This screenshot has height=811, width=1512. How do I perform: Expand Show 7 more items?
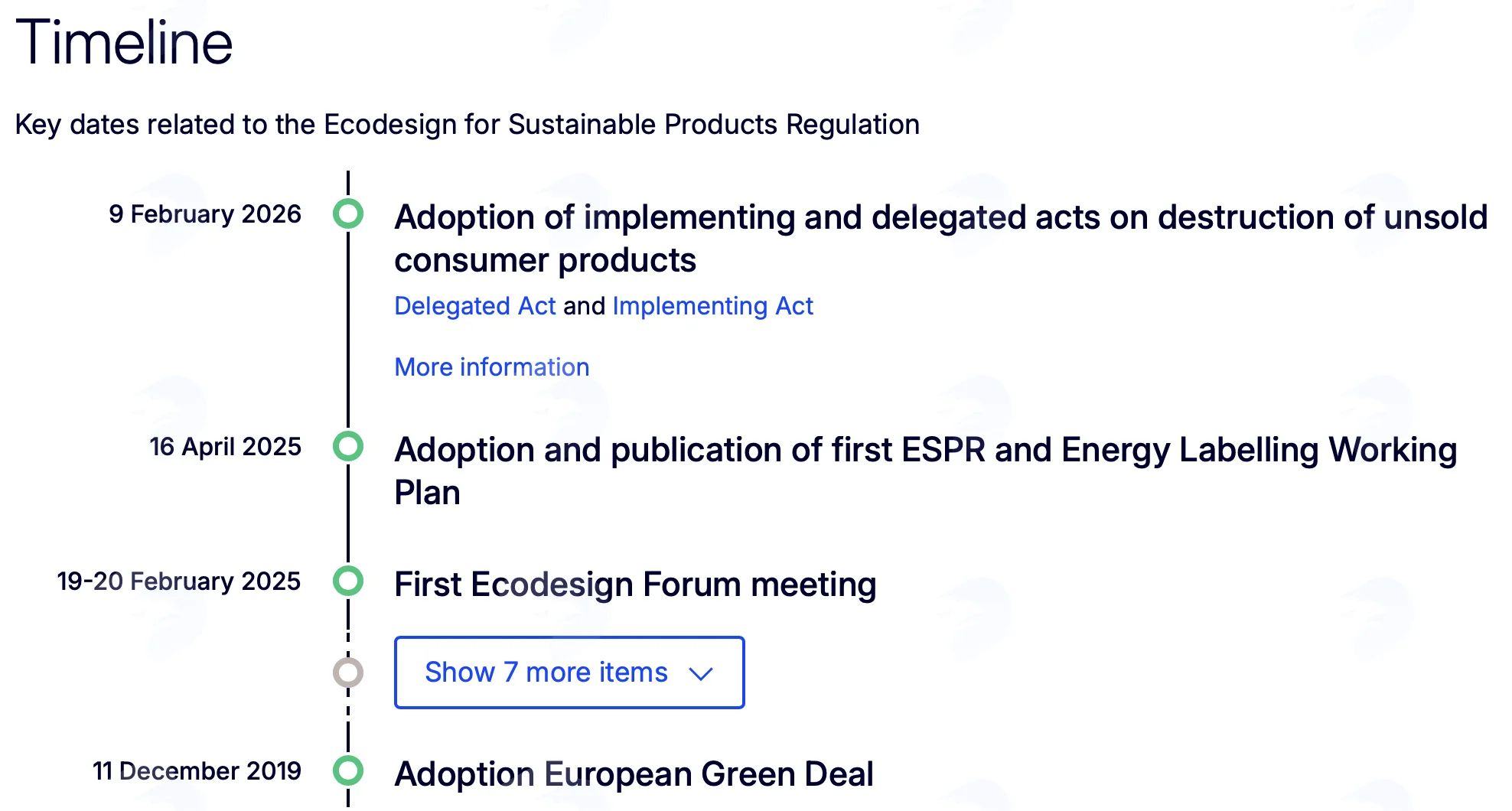(569, 673)
